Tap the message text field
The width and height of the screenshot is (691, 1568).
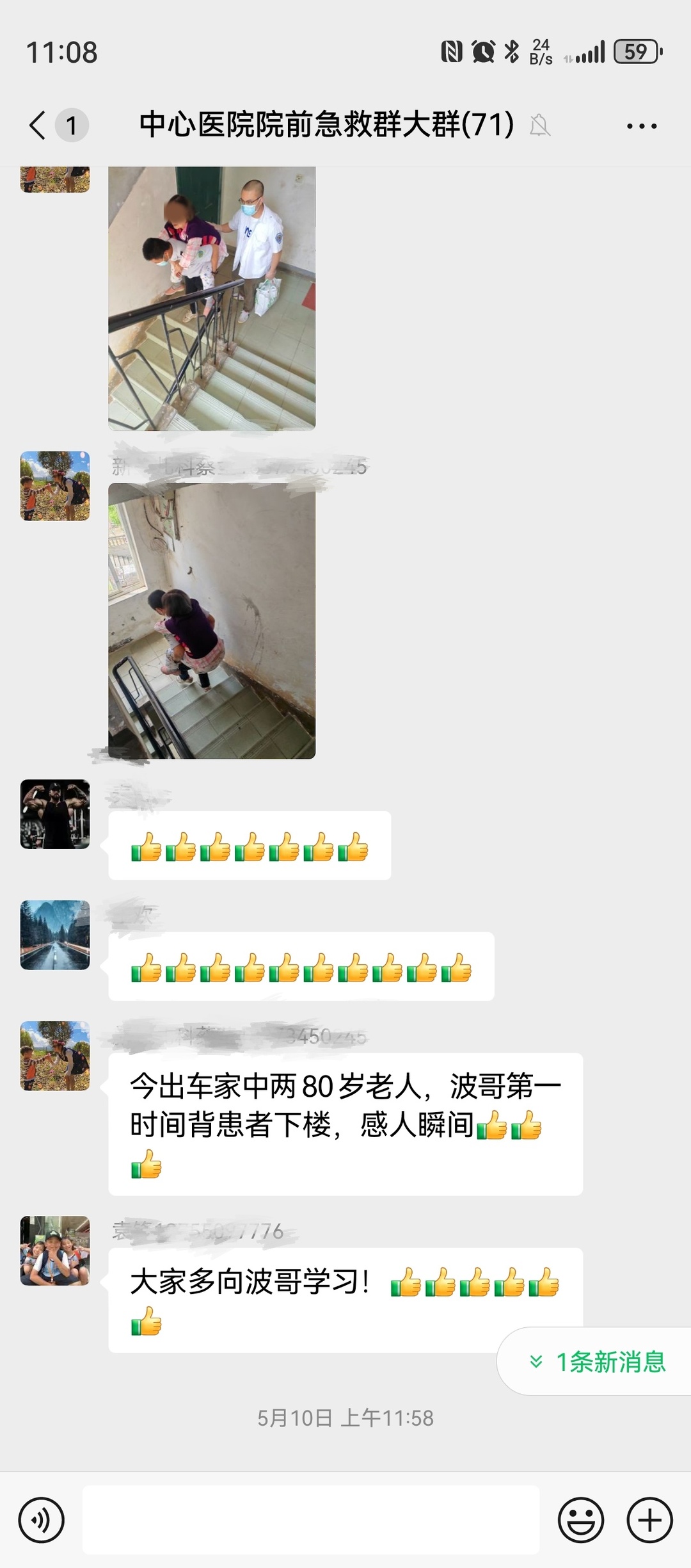pyautogui.click(x=311, y=1520)
